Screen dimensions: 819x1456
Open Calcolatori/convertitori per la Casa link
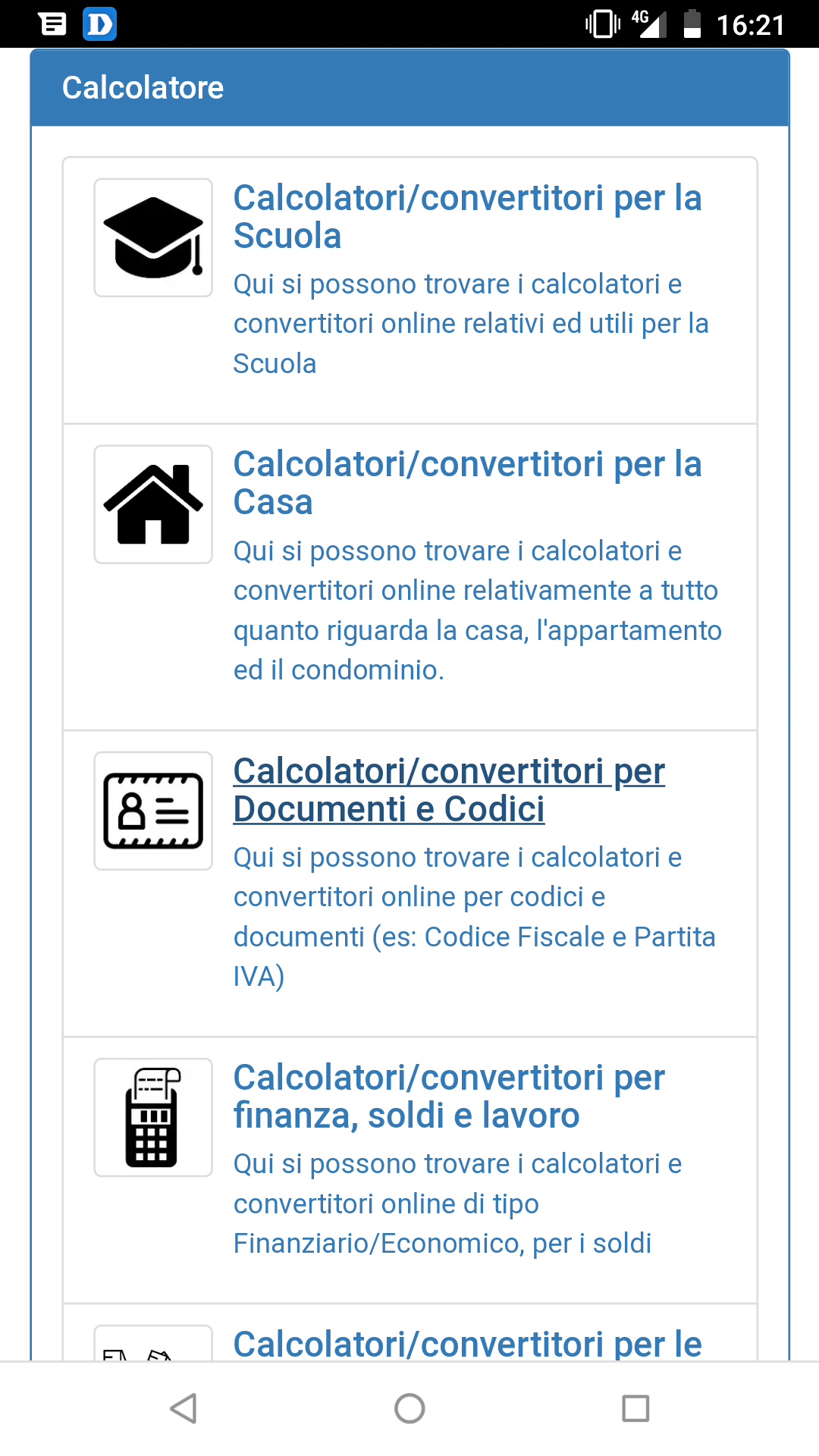[x=467, y=483]
